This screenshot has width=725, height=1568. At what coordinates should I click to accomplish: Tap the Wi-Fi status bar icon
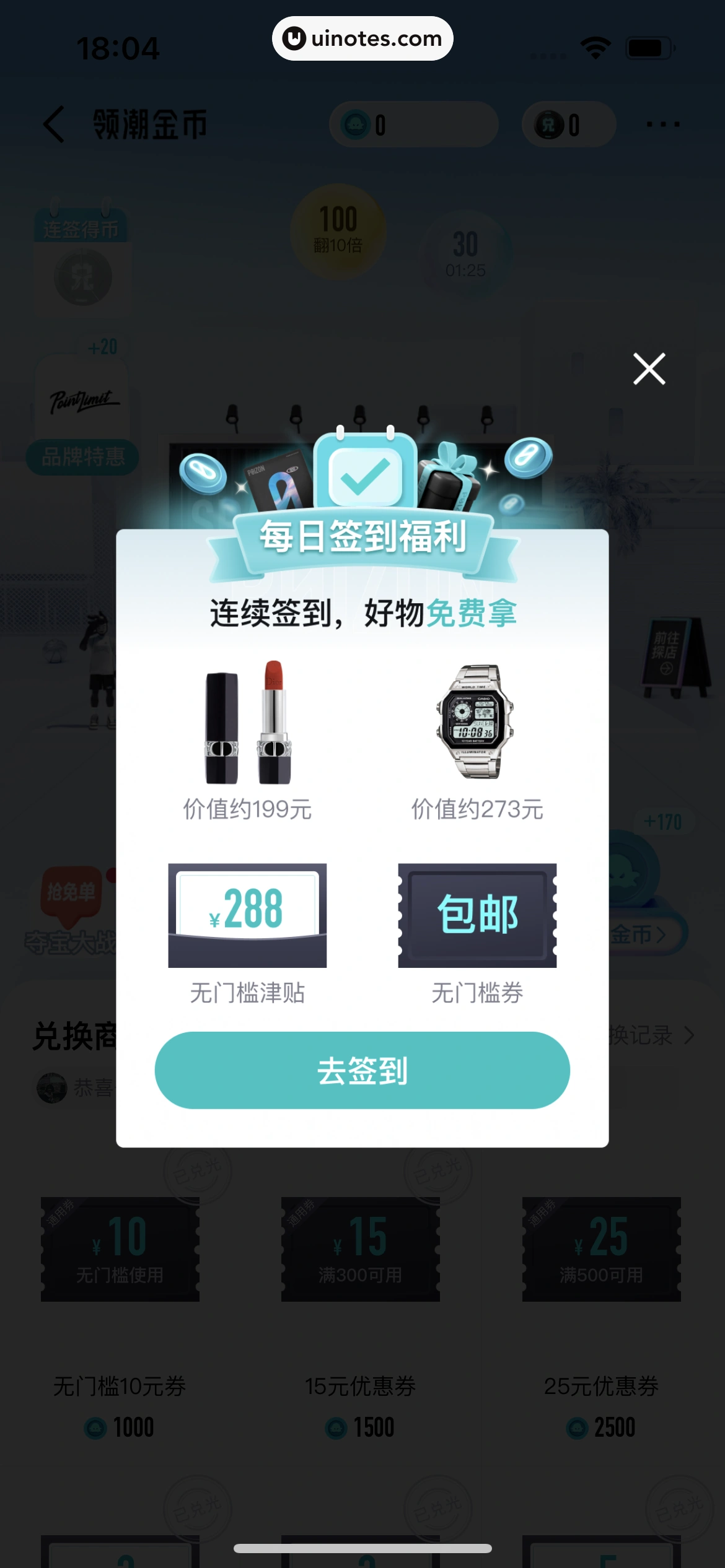[594, 46]
